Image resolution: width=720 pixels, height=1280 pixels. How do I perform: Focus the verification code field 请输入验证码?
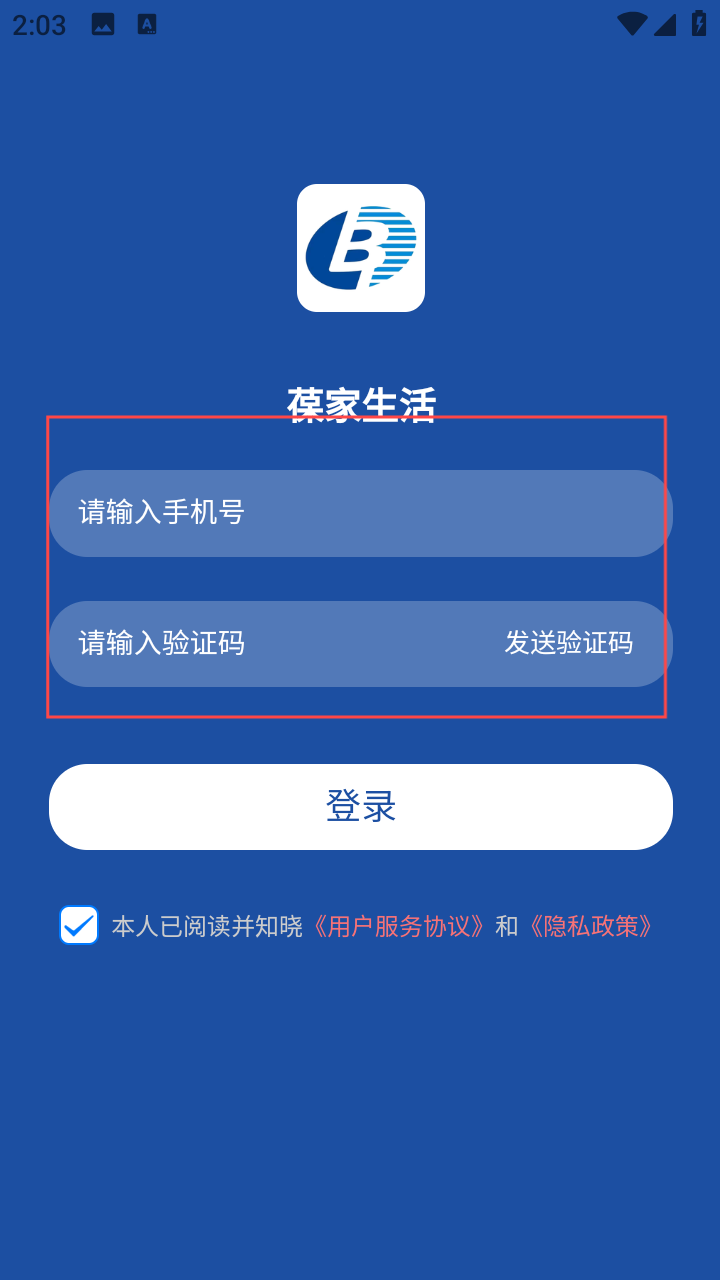(x=270, y=643)
